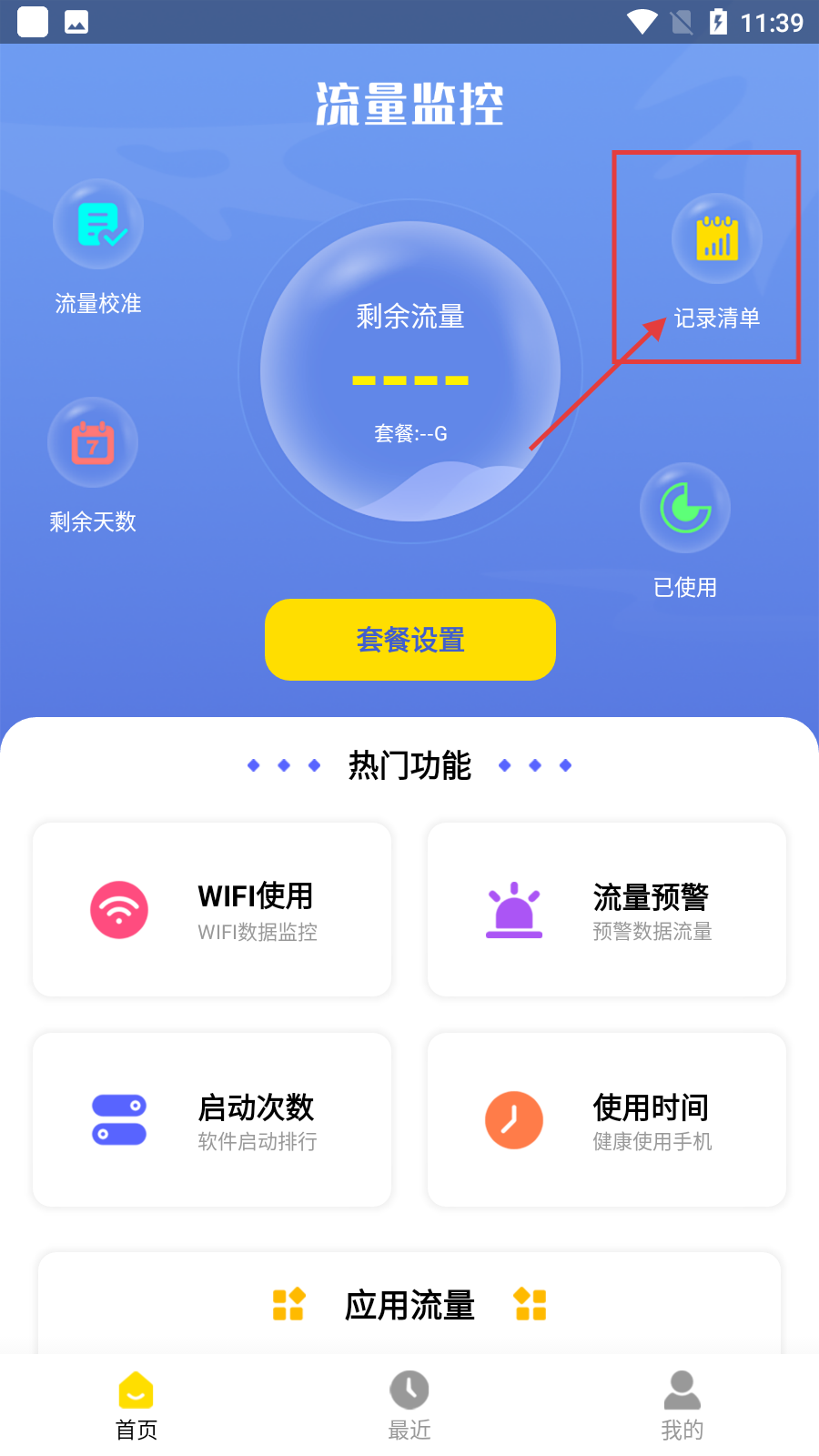
Task: Switch to the 我的 tab
Action: [x=682, y=1406]
